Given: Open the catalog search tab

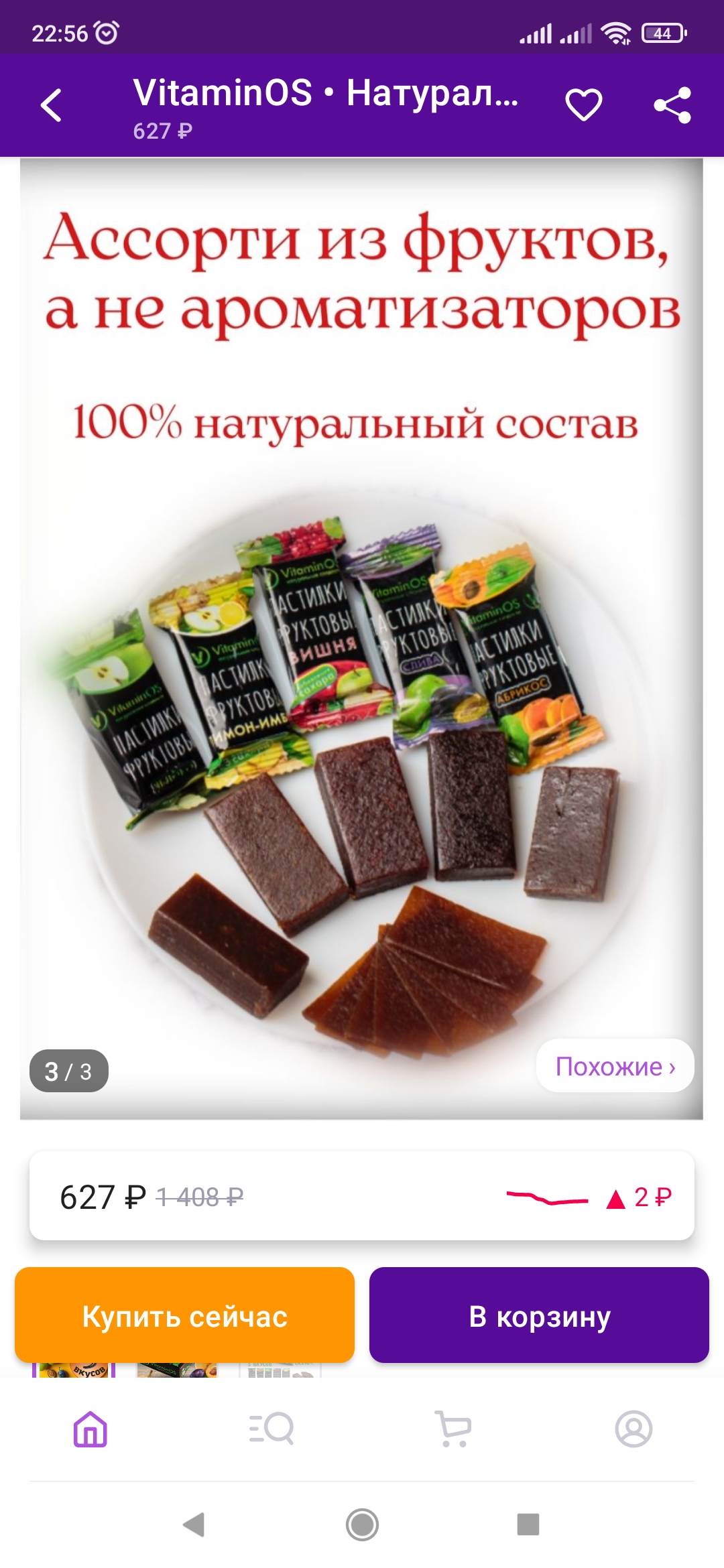Looking at the screenshot, I should pos(271,1429).
